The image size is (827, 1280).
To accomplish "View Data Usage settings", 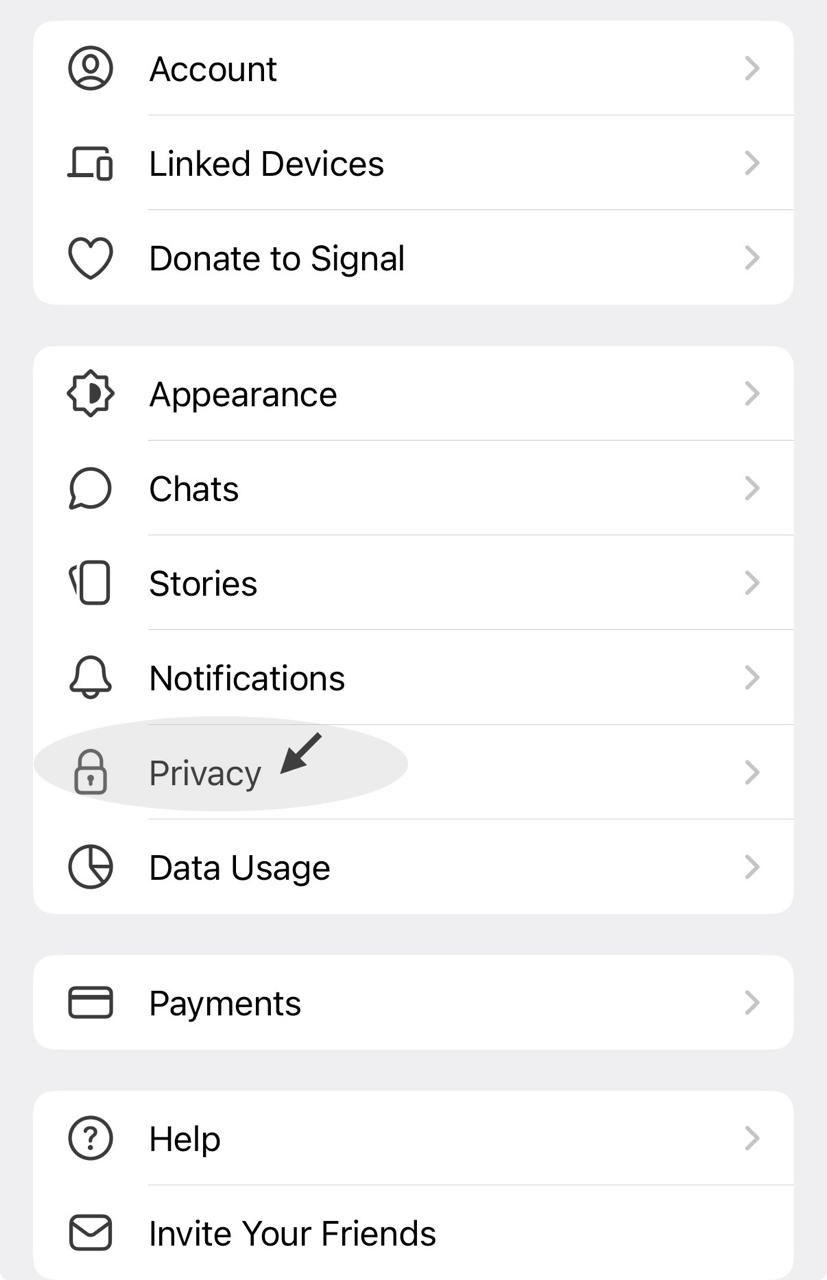I will 239,868.
